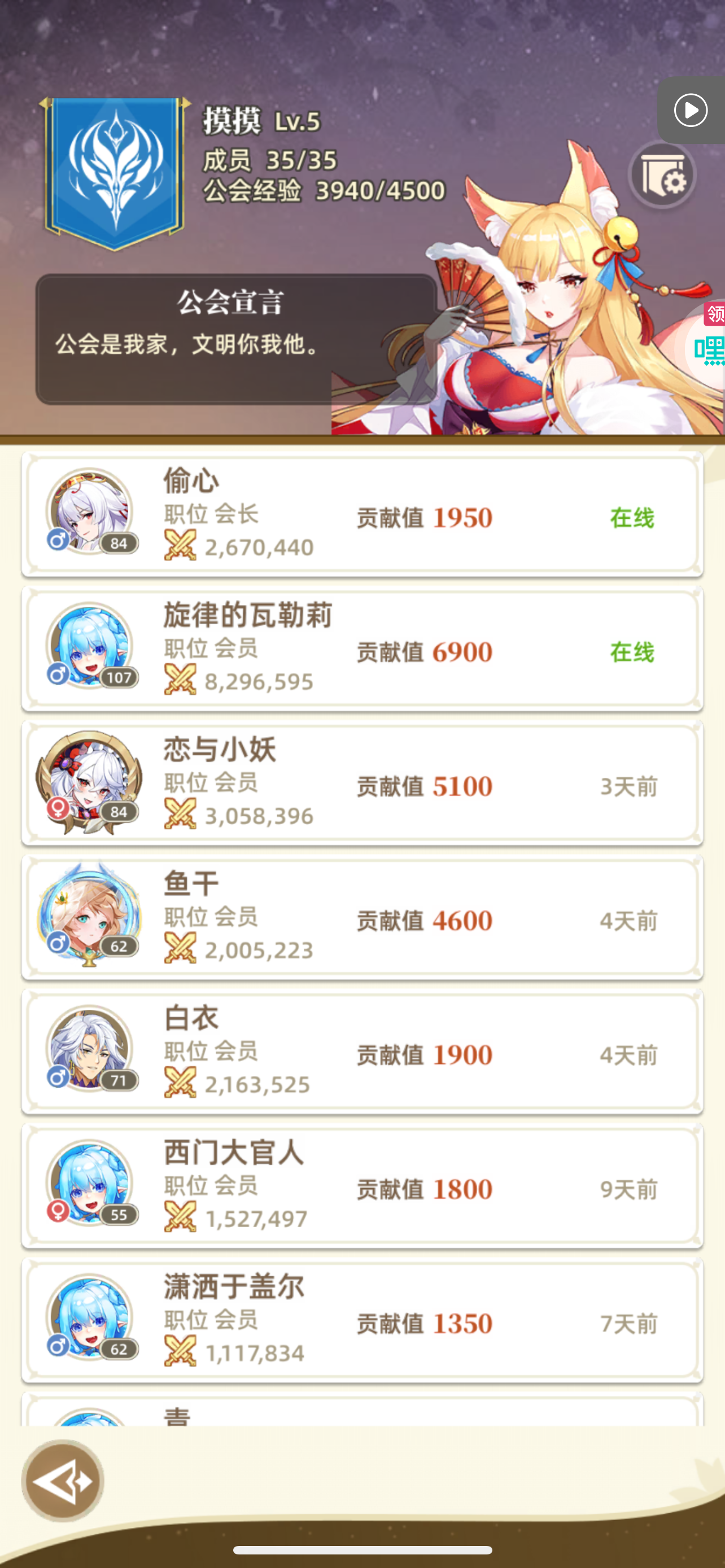
Task: Open the guild settings gear icon
Action: coord(662,176)
